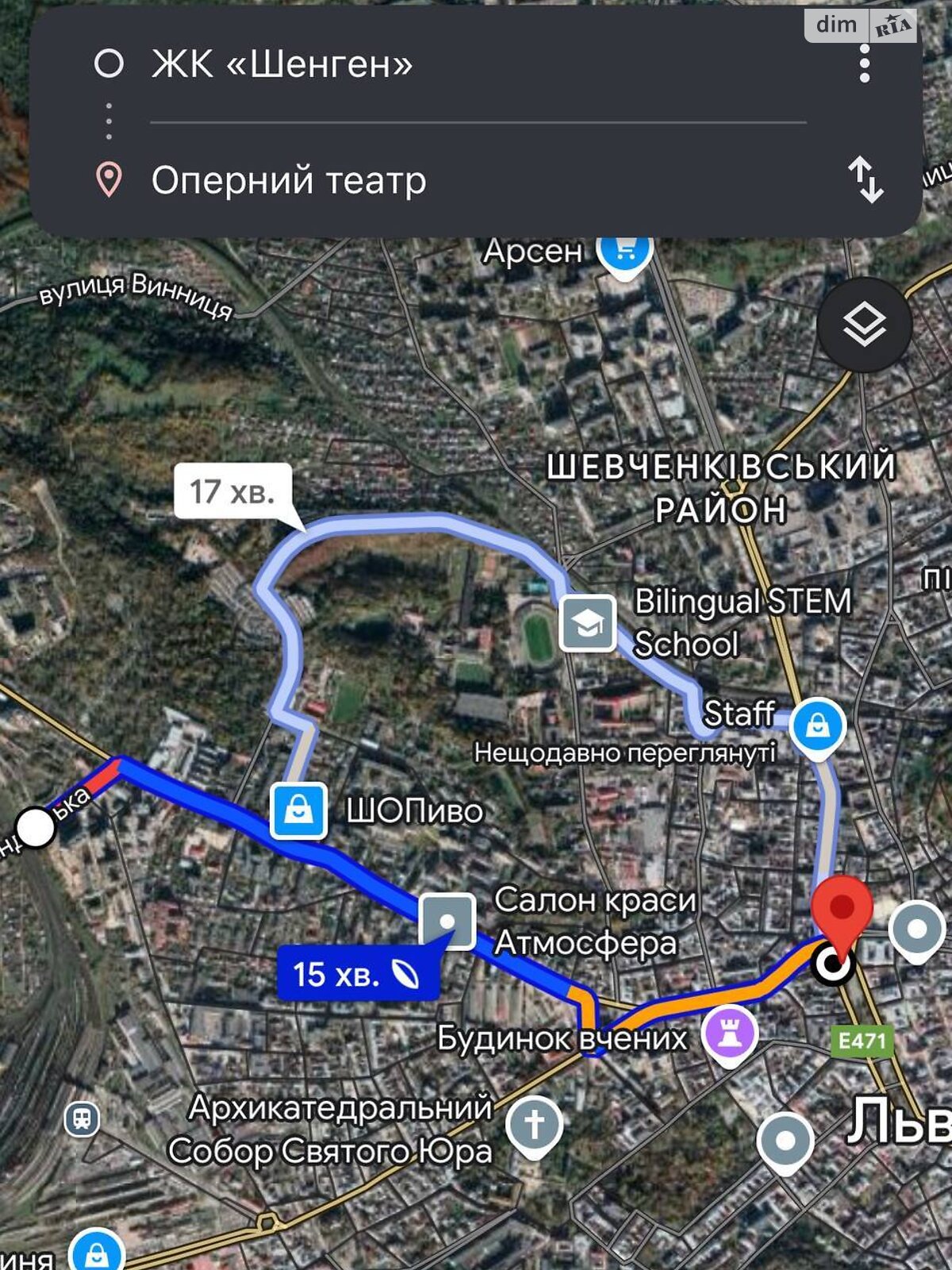The width and height of the screenshot is (952, 1270).
Task: Open the Салон краси Атмосфера marker
Action: tap(447, 922)
